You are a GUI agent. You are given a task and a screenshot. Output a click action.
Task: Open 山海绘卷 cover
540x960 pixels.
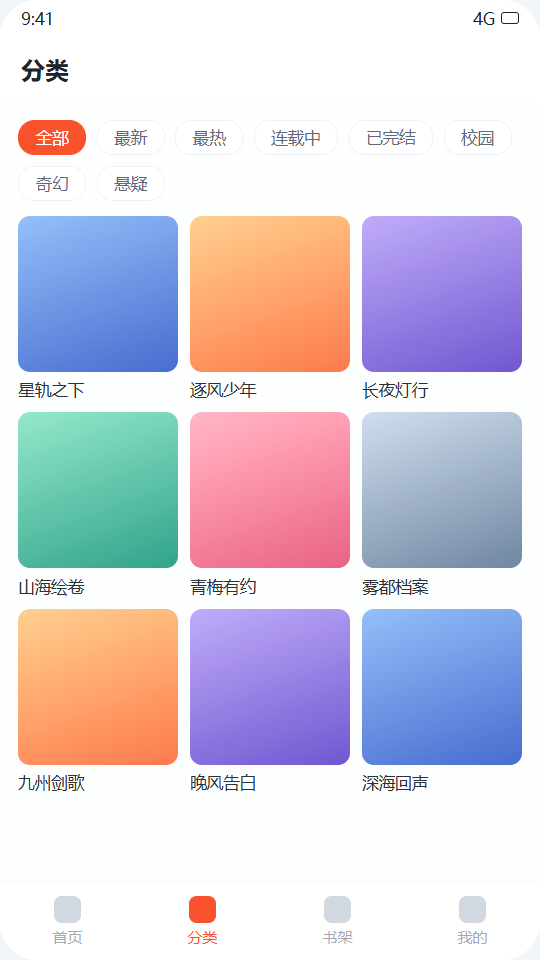pos(98,490)
